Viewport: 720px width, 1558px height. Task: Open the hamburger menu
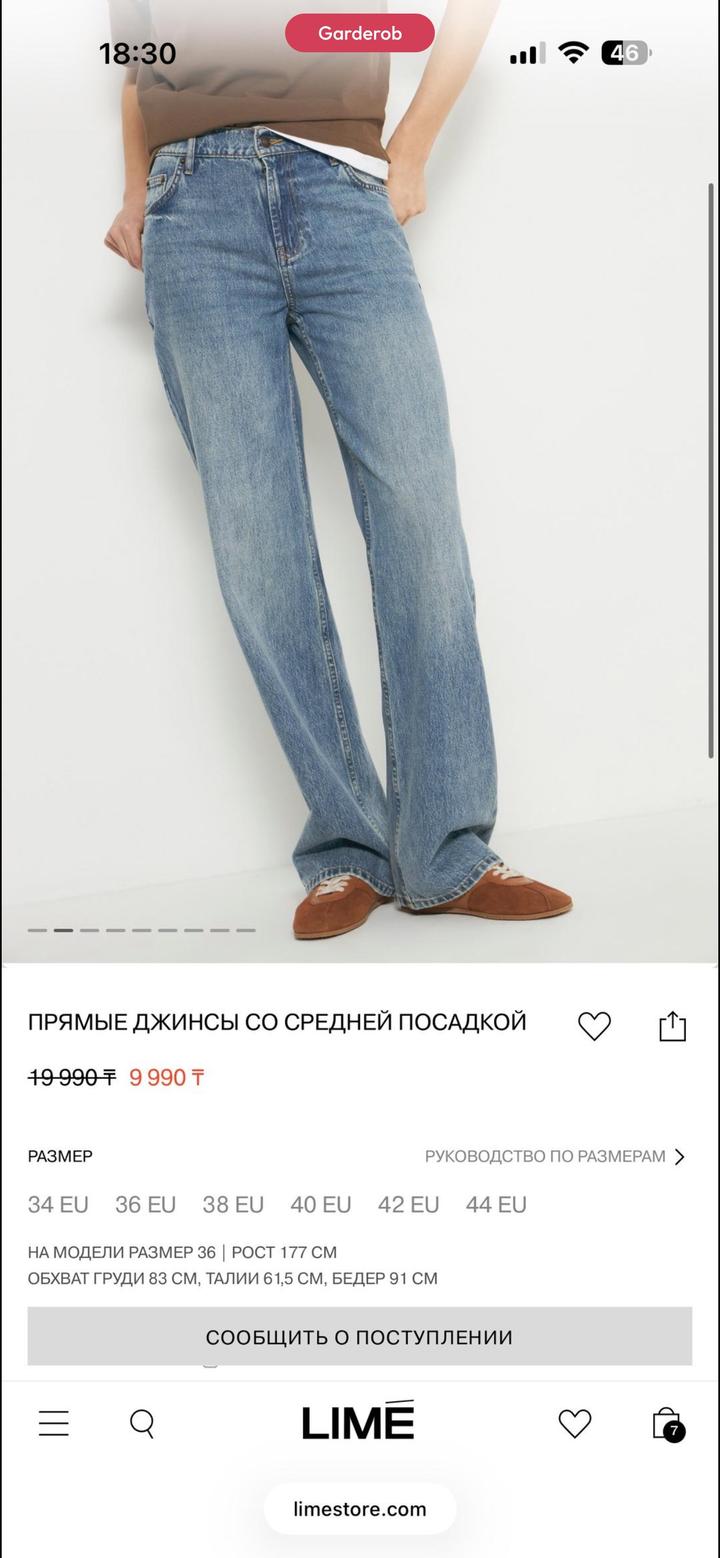pyautogui.click(x=54, y=1423)
